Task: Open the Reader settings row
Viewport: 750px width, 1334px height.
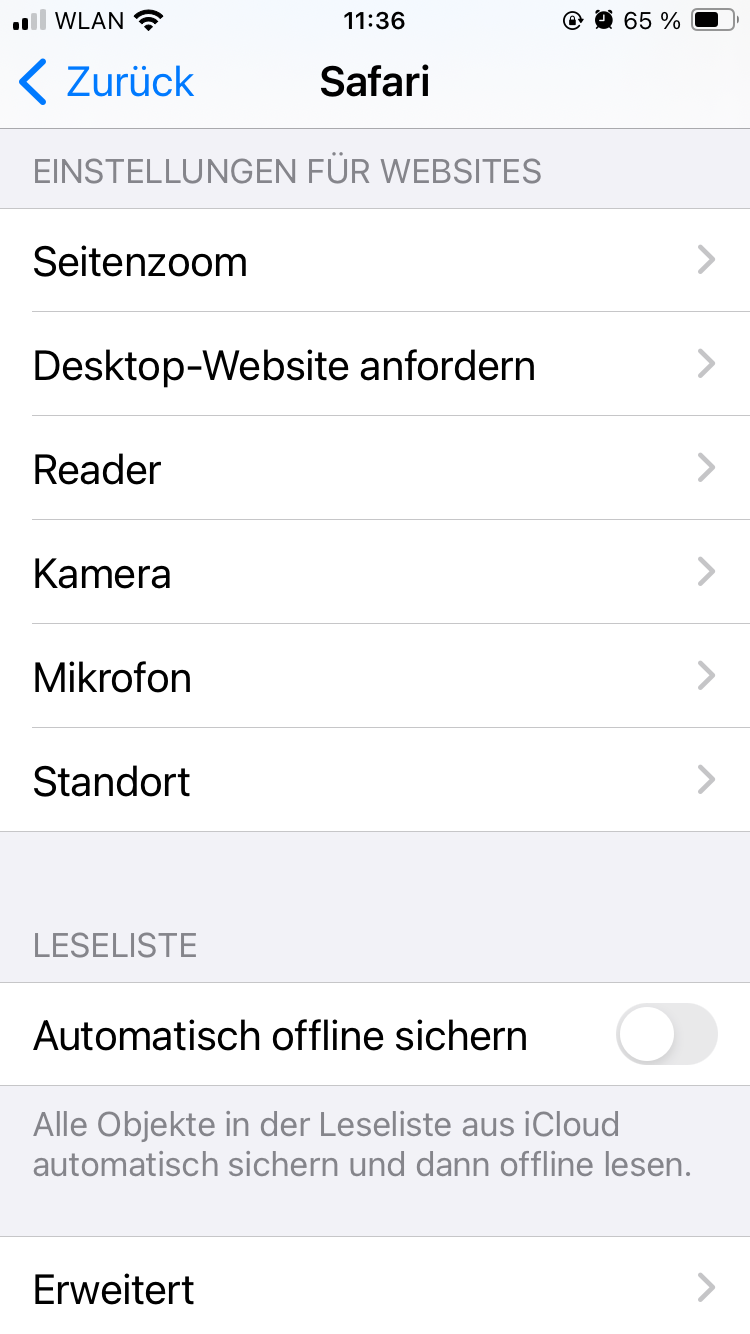Action: (x=375, y=468)
